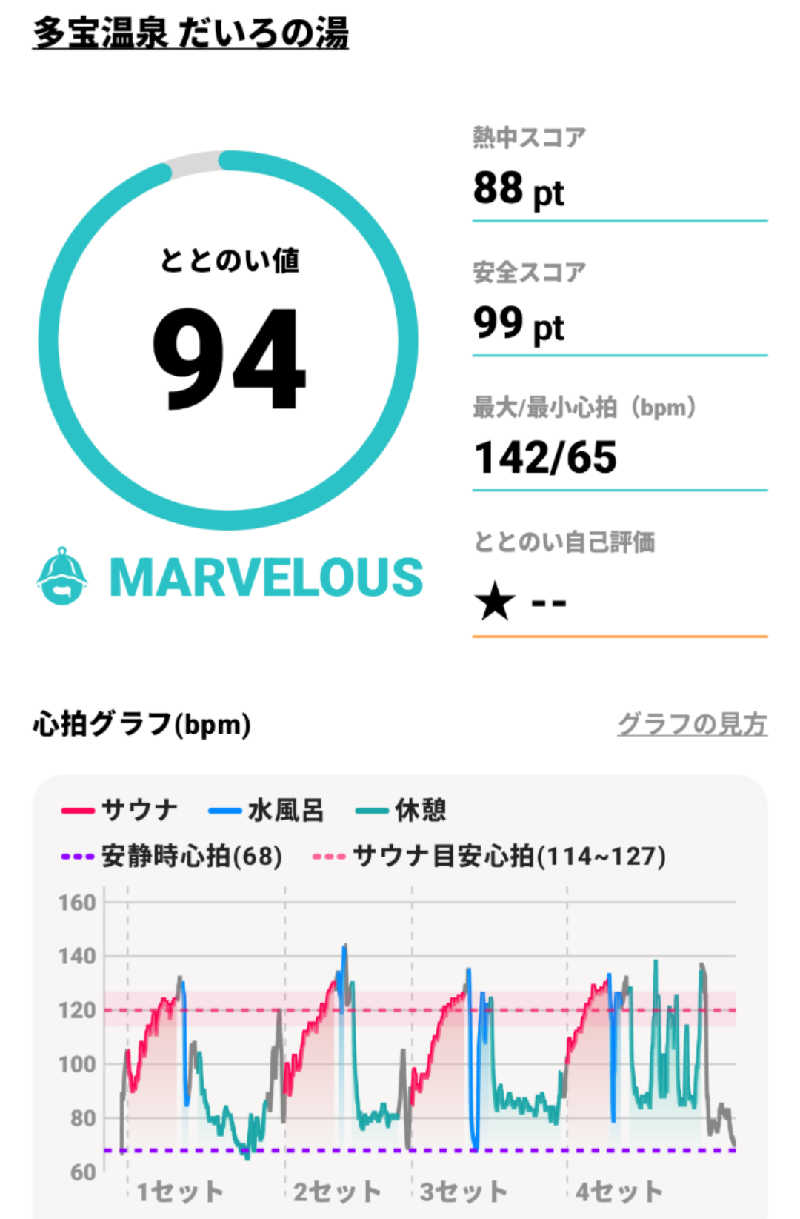This screenshot has height=1219, width=800.
Task: Set the ととのい自己評価 star rating
Action: (521, 603)
